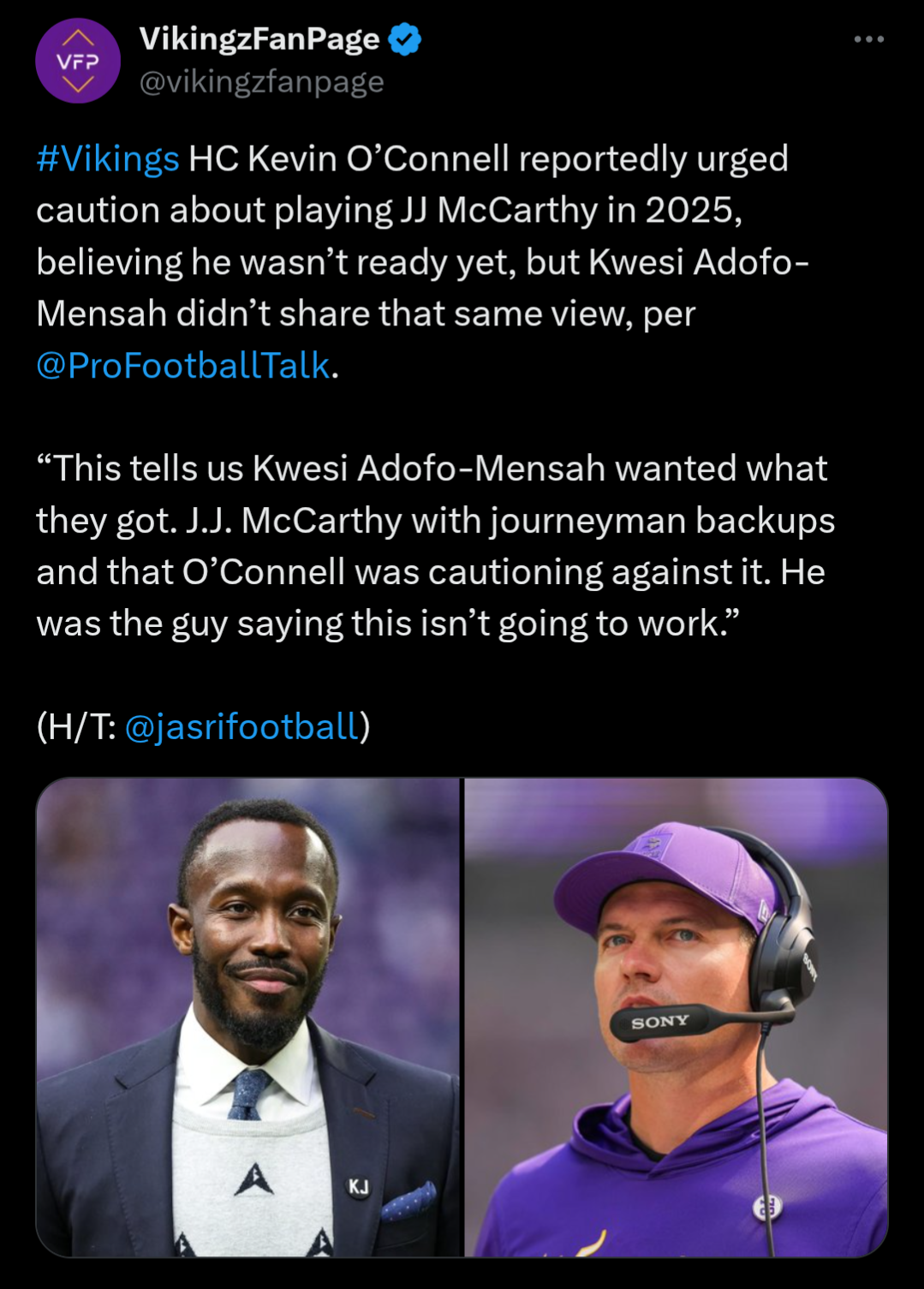View the left photo of the man in a suit
924x1289 pixels.
tap(248, 1017)
